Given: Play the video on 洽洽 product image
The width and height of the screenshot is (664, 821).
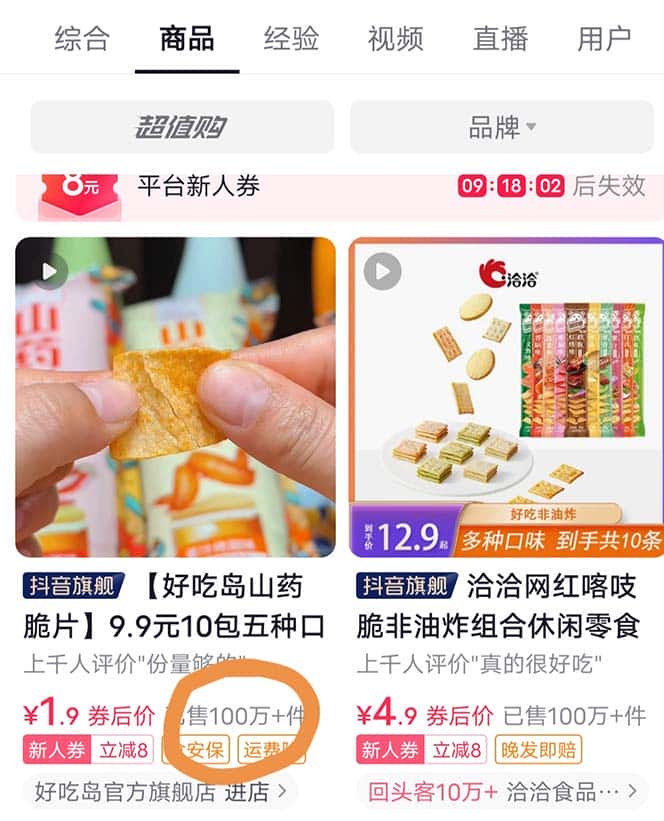Looking at the screenshot, I should click(382, 270).
